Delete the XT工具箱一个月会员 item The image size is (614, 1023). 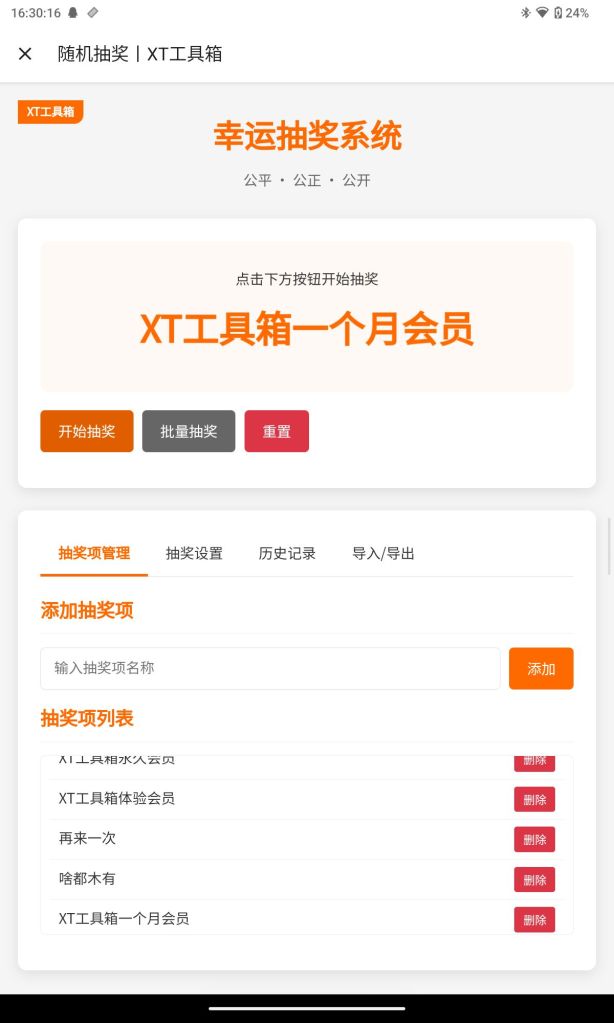[534, 920]
